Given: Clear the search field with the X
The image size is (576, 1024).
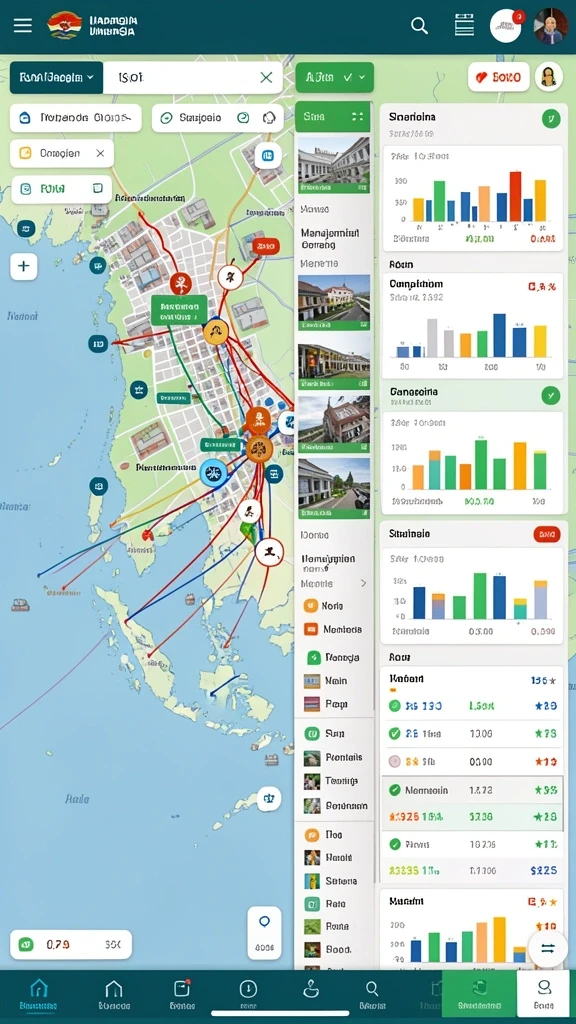Looking at the screenshot, I should point(266,78).
